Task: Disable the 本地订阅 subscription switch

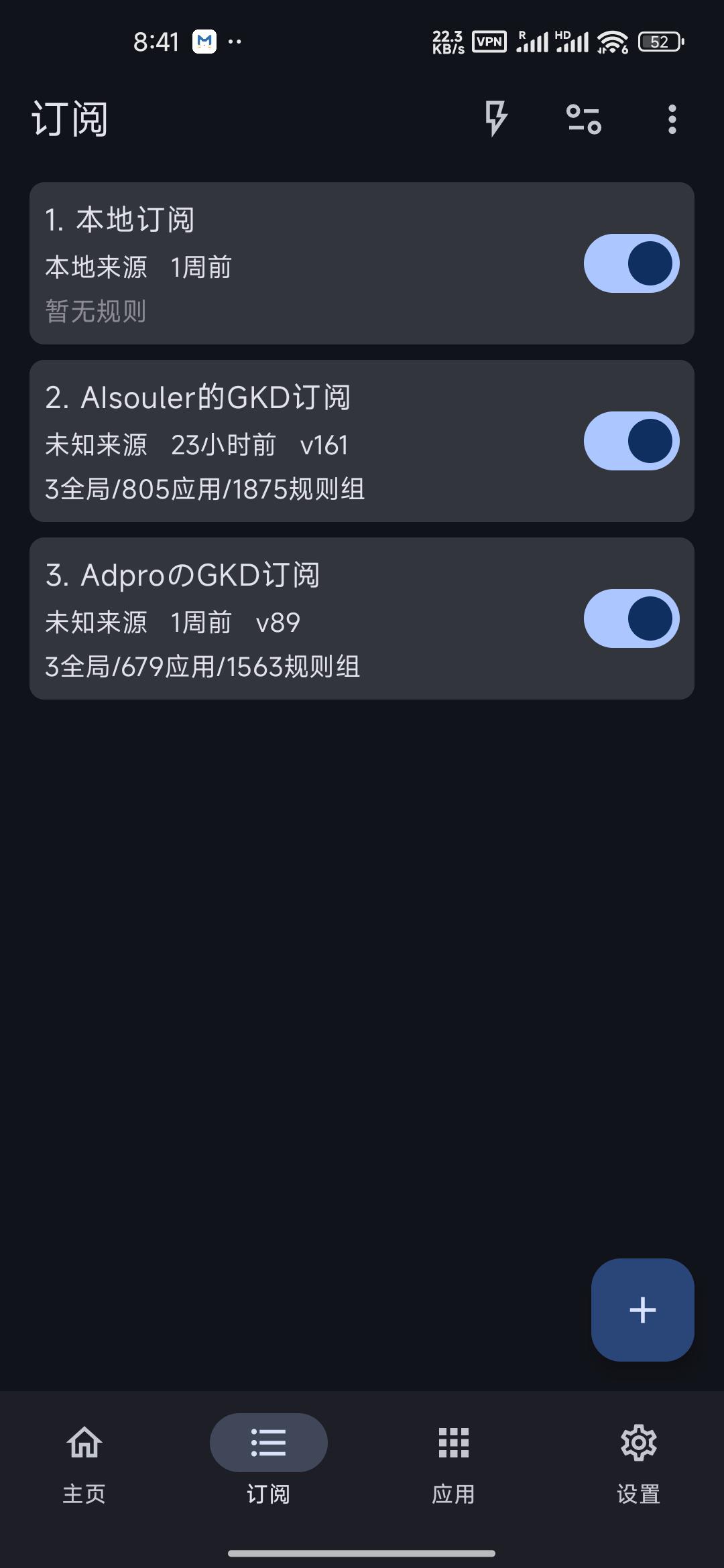Action: 630,263
